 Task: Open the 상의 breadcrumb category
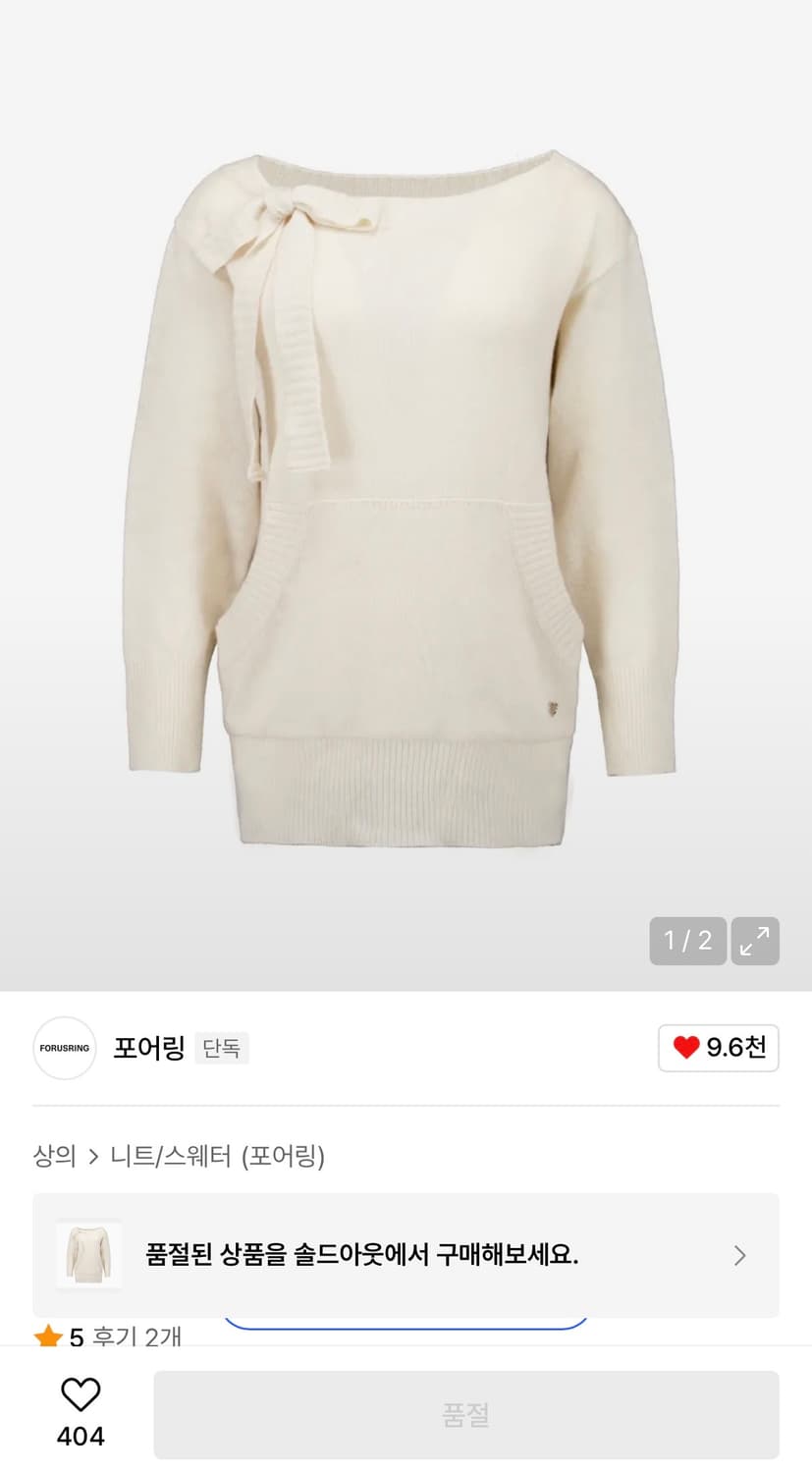coord(54,1157)
